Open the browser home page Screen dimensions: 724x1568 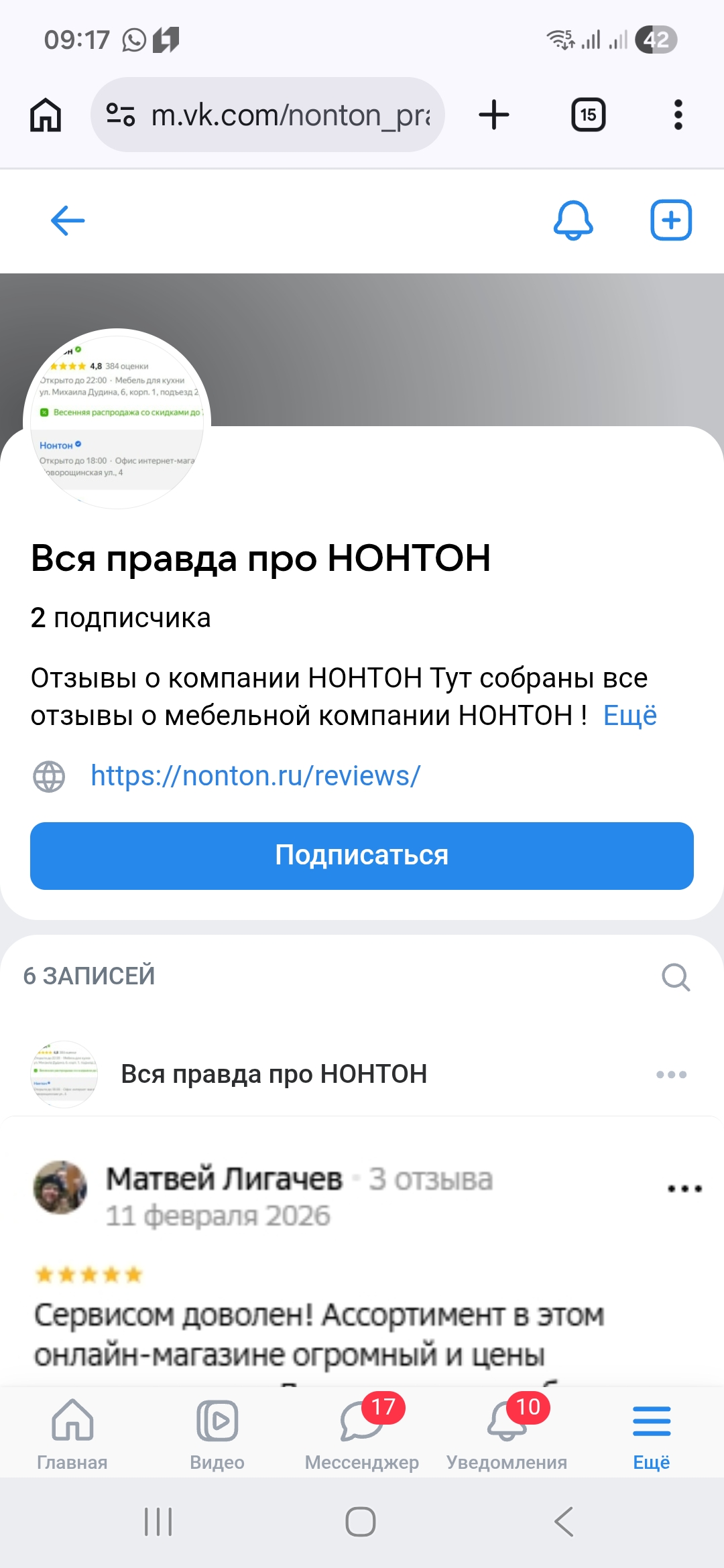46,115
